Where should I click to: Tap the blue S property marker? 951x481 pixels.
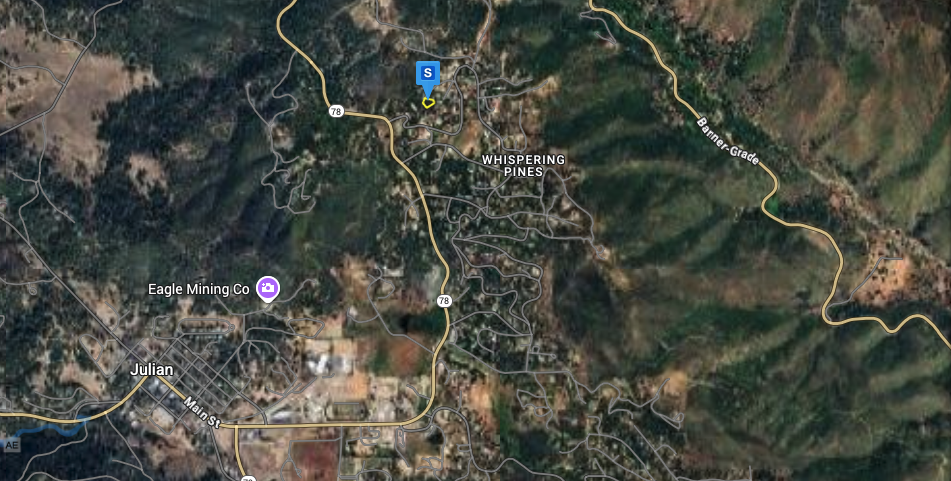(x=427, y=73)
